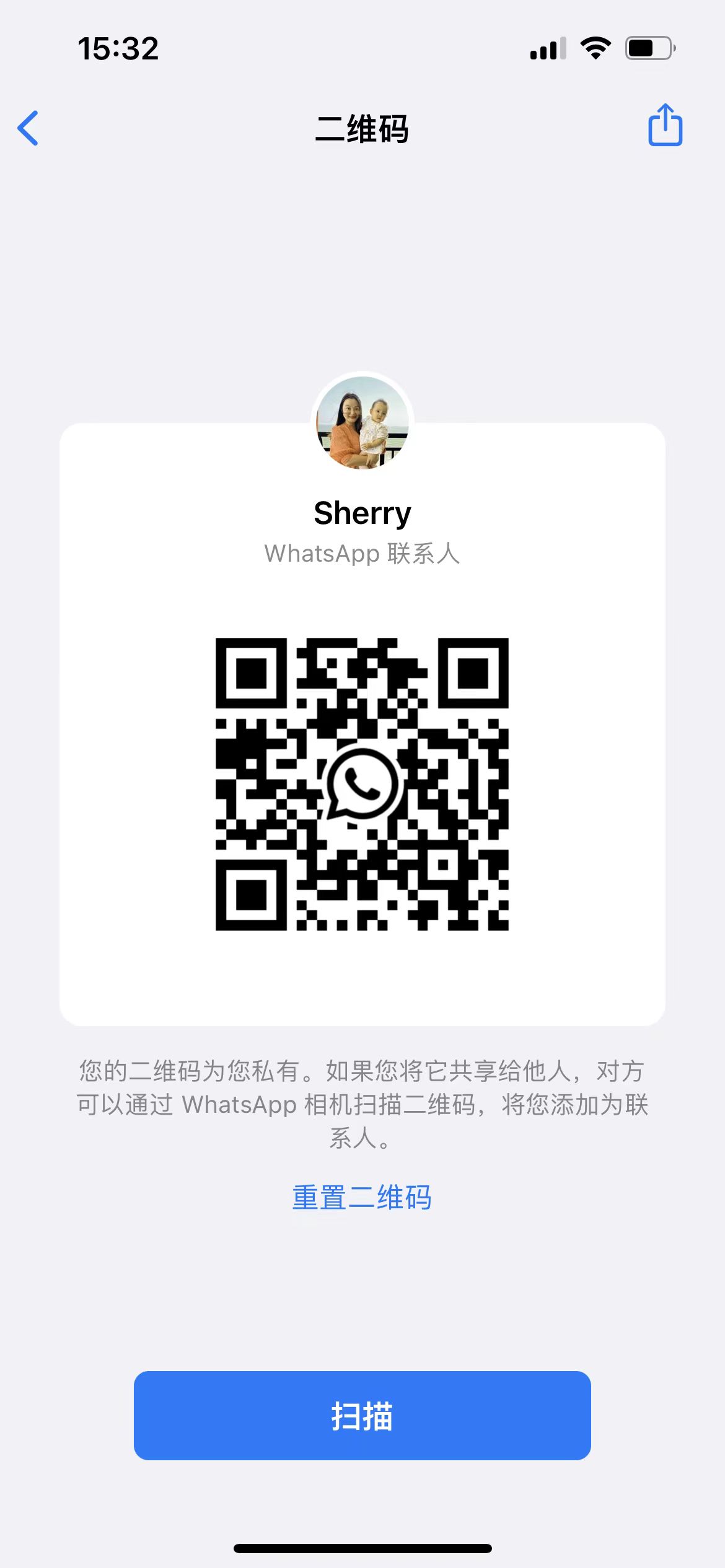Go back from the 二维码 screen
Image resolution: width=725 pixels, height=1568 pixels.
tap(29, 128)
